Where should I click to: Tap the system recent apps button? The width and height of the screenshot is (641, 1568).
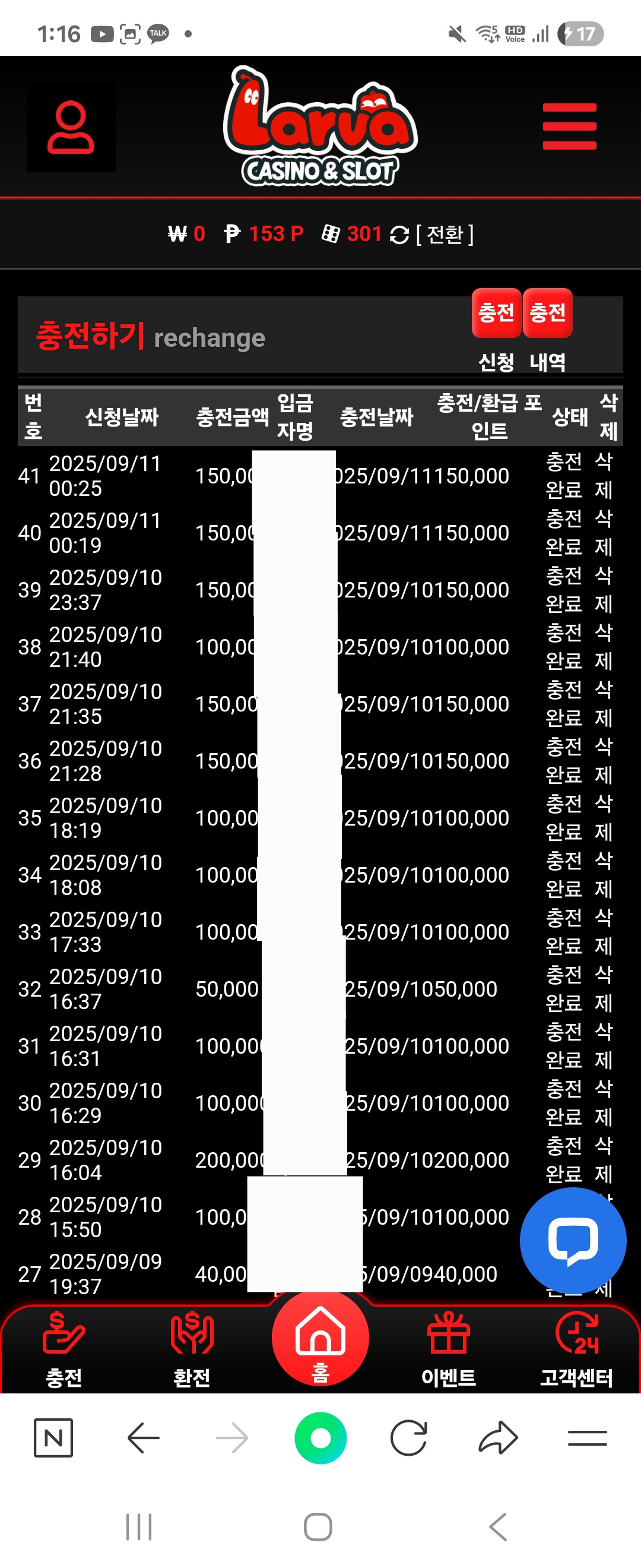pyautogui.click(x=139, y=1526)
